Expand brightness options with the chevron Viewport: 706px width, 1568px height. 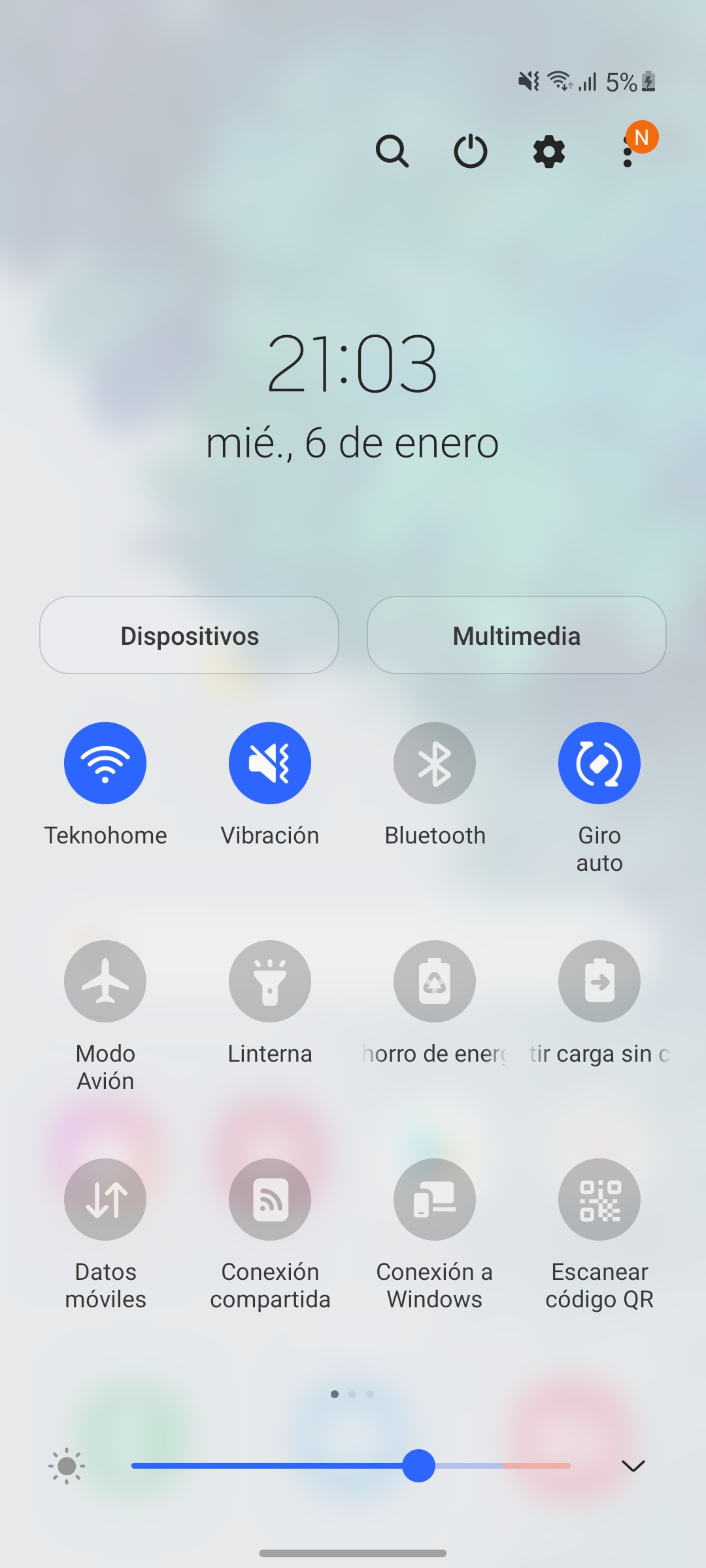pos(633,1466)
